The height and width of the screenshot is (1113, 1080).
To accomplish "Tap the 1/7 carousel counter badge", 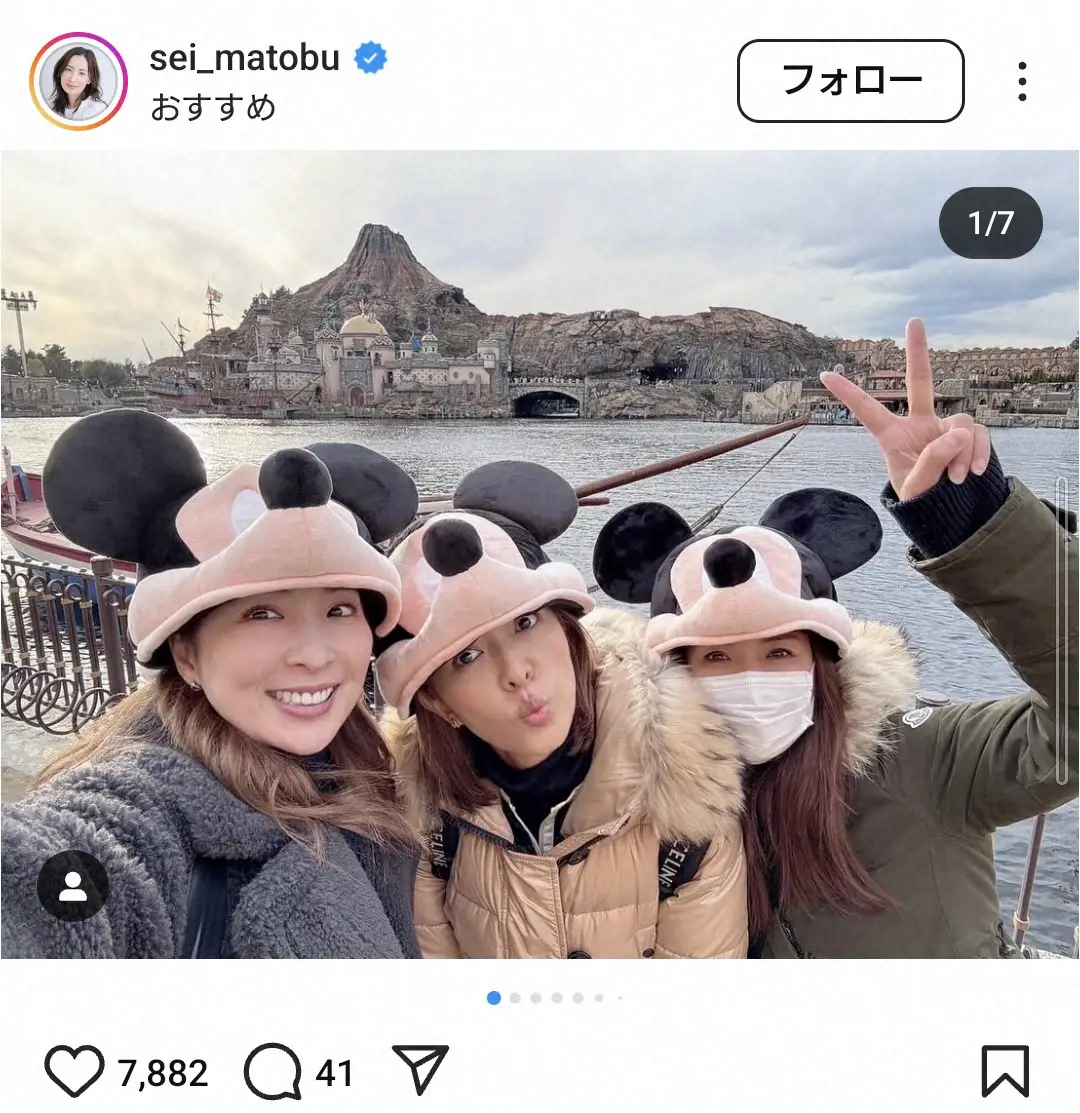I will pos(991,224).
